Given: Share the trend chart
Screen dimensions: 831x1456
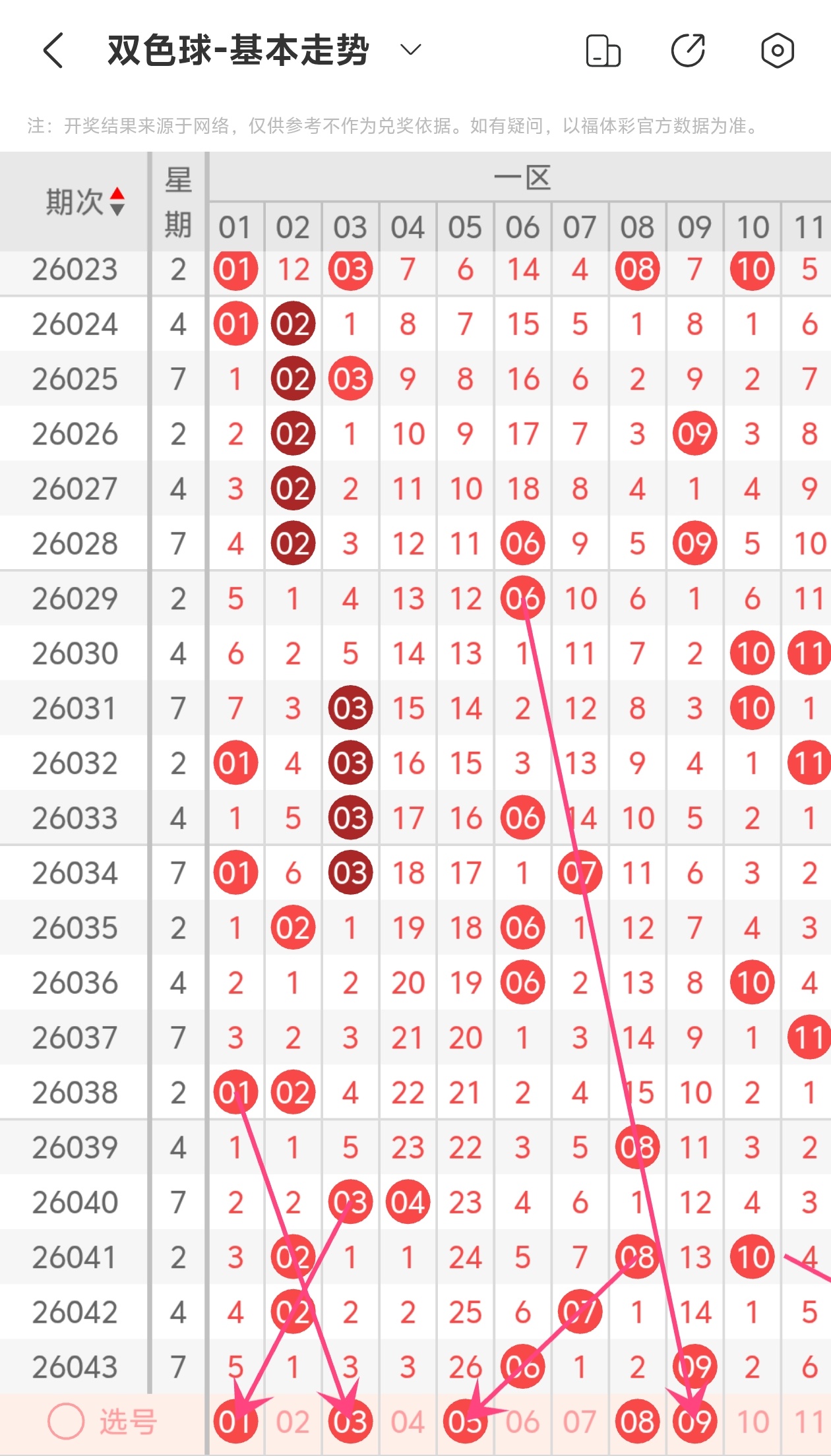Looking at the screenshot, I should (689, 50).
